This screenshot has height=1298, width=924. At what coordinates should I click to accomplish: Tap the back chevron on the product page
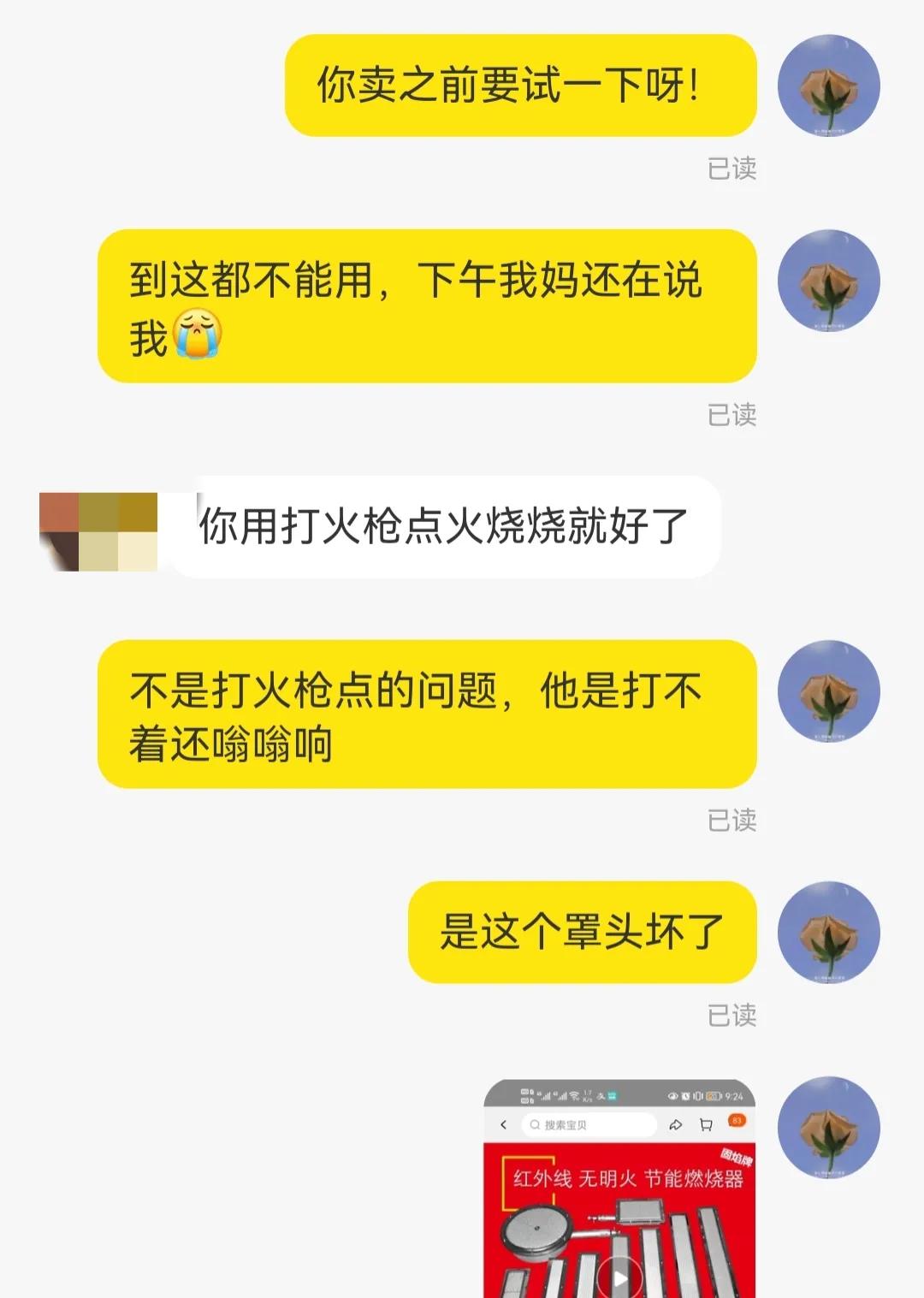(x=503, y=1123)
